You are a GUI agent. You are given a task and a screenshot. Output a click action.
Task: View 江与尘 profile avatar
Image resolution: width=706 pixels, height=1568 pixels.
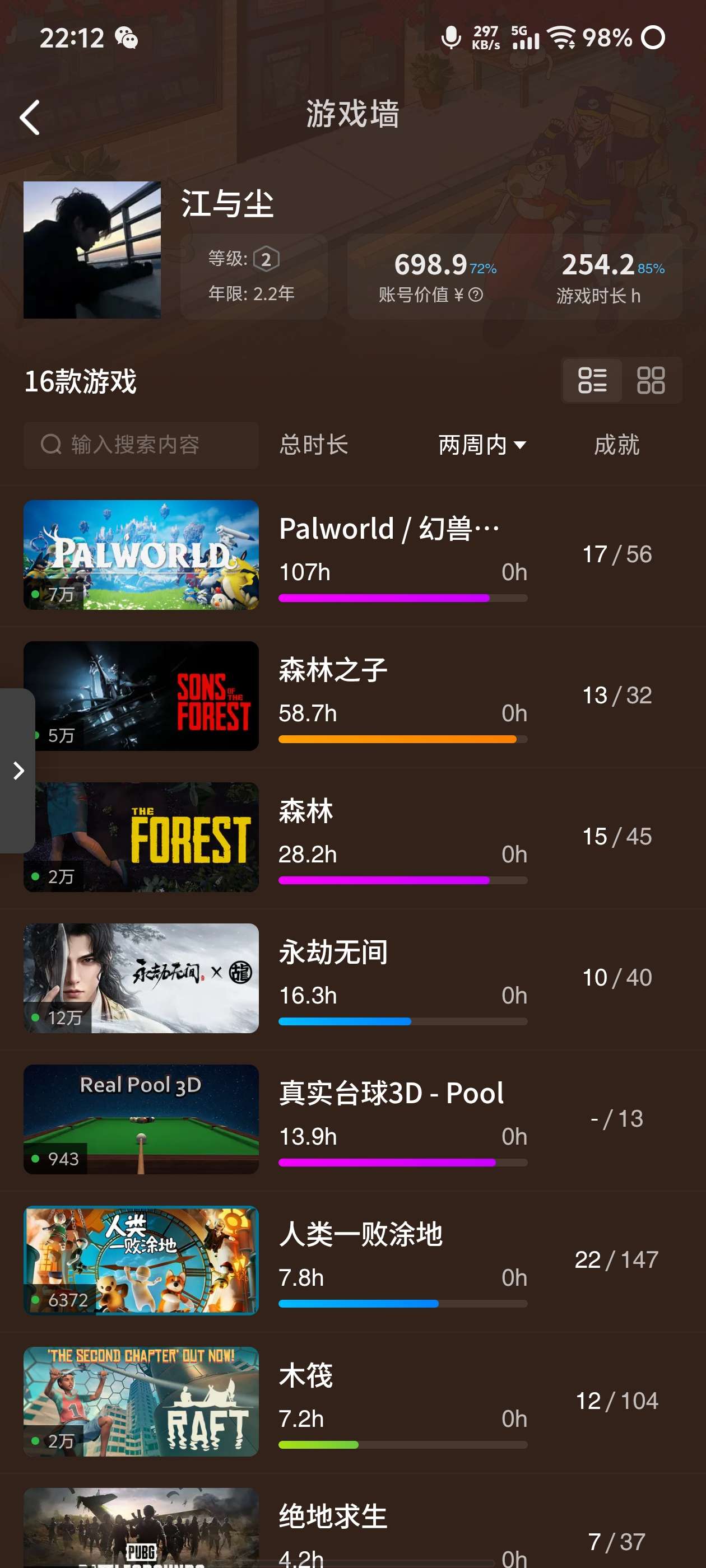point(92,250)
